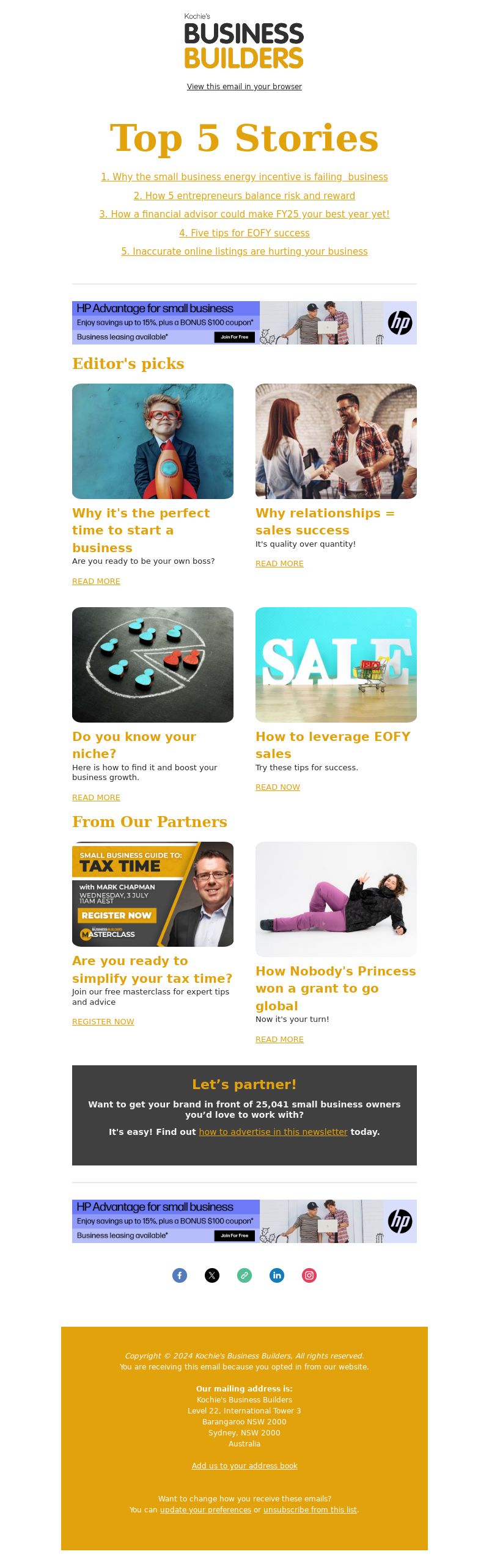Open 'how to advertise in this newsletter' link
489x1568 pixels.
273,1132
